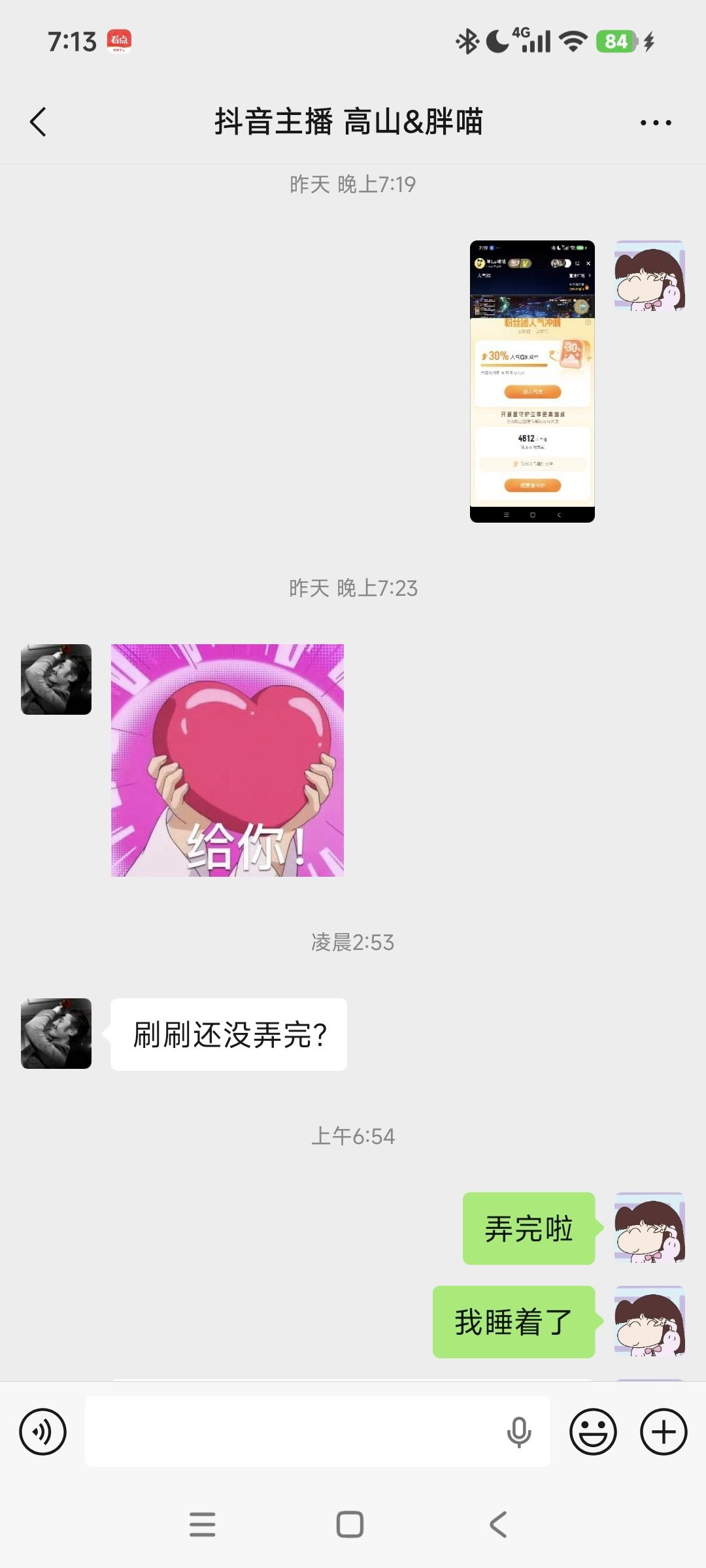This screenshot has width=706, height=1568.
Task: Open the plus attachments menu
Action: click(x=663, y=1431)
